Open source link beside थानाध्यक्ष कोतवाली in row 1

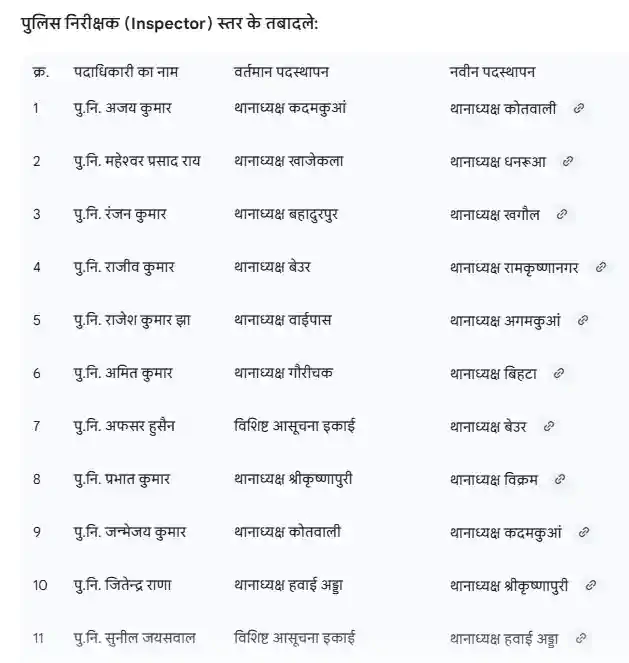pos(579,108)
